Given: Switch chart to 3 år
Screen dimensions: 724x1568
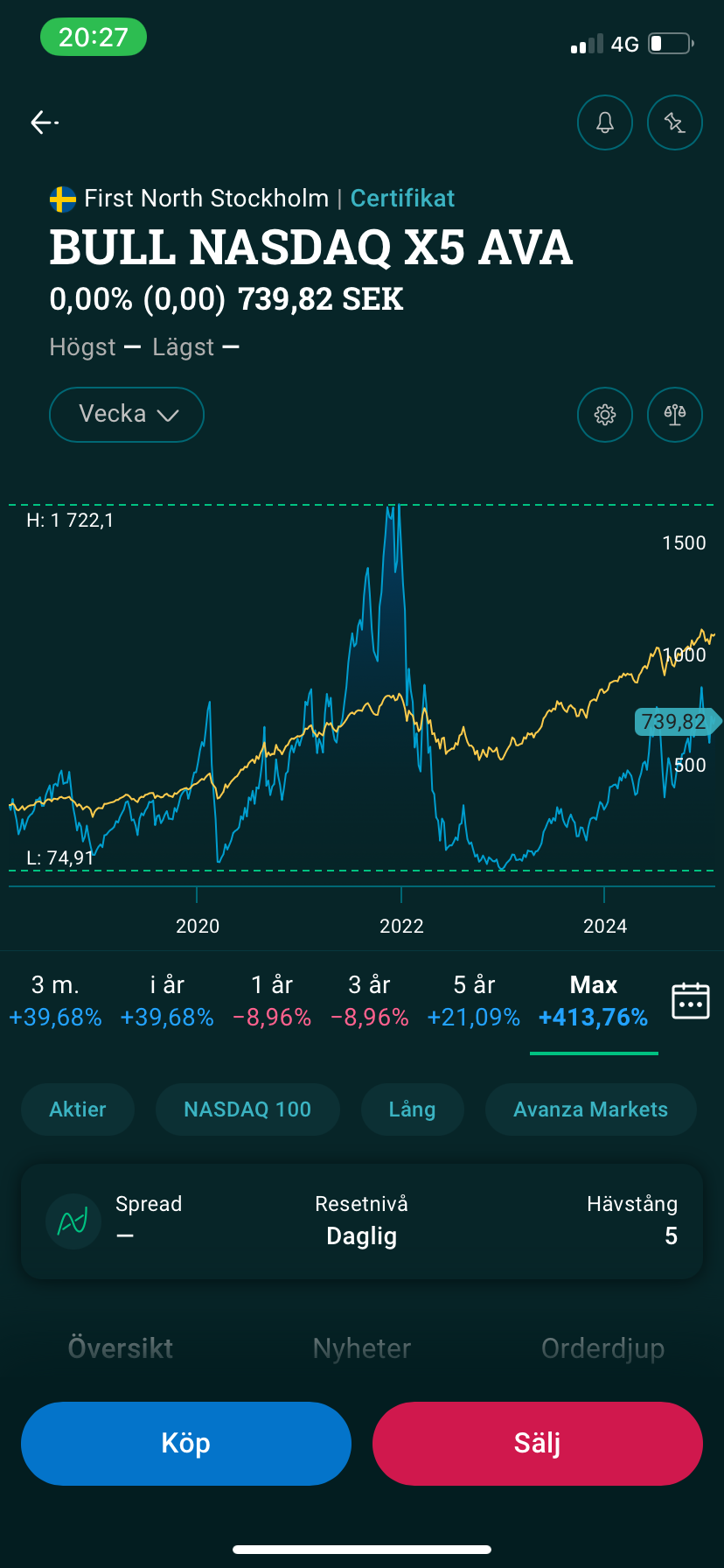Looking at the screenshot, I should point(369,1000).
